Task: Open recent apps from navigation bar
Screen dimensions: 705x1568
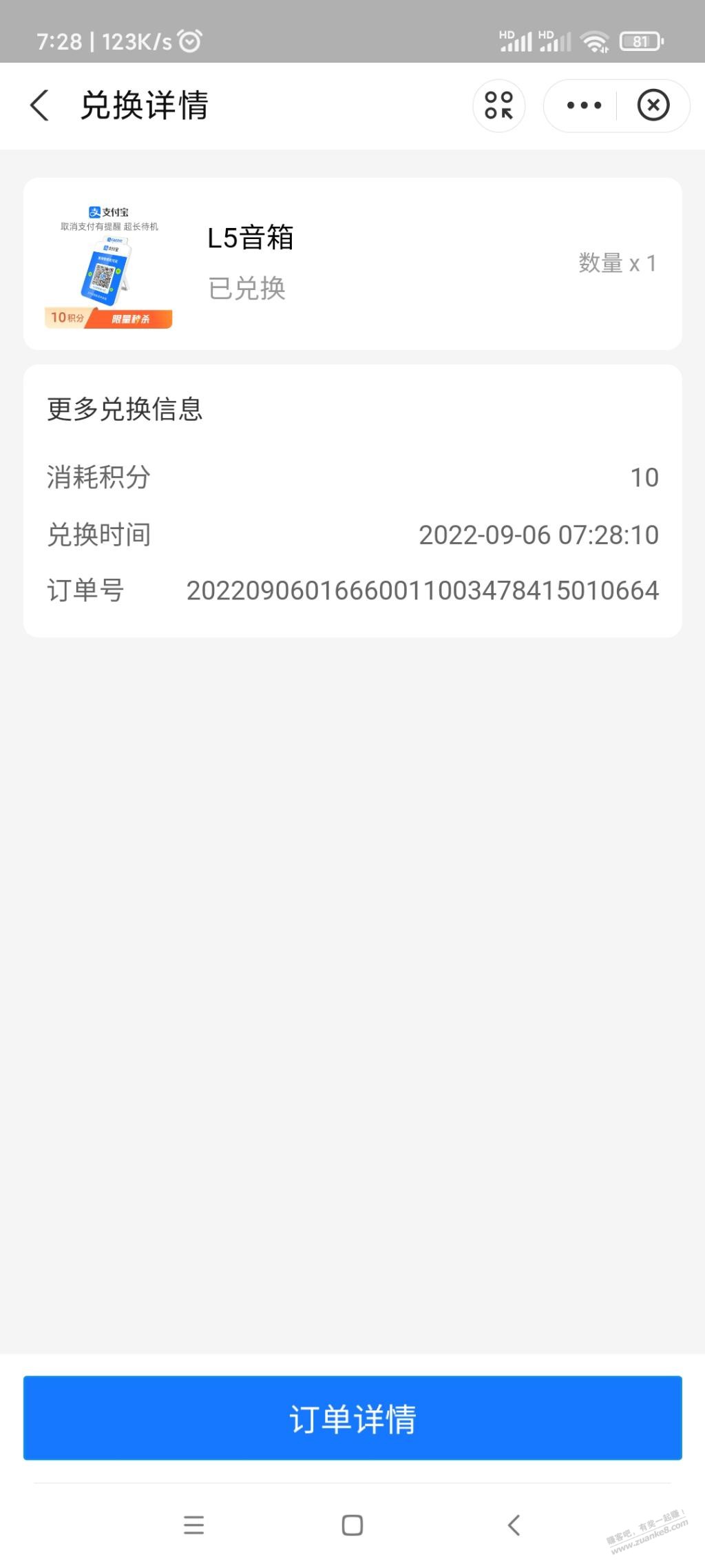Action: 194,1525
